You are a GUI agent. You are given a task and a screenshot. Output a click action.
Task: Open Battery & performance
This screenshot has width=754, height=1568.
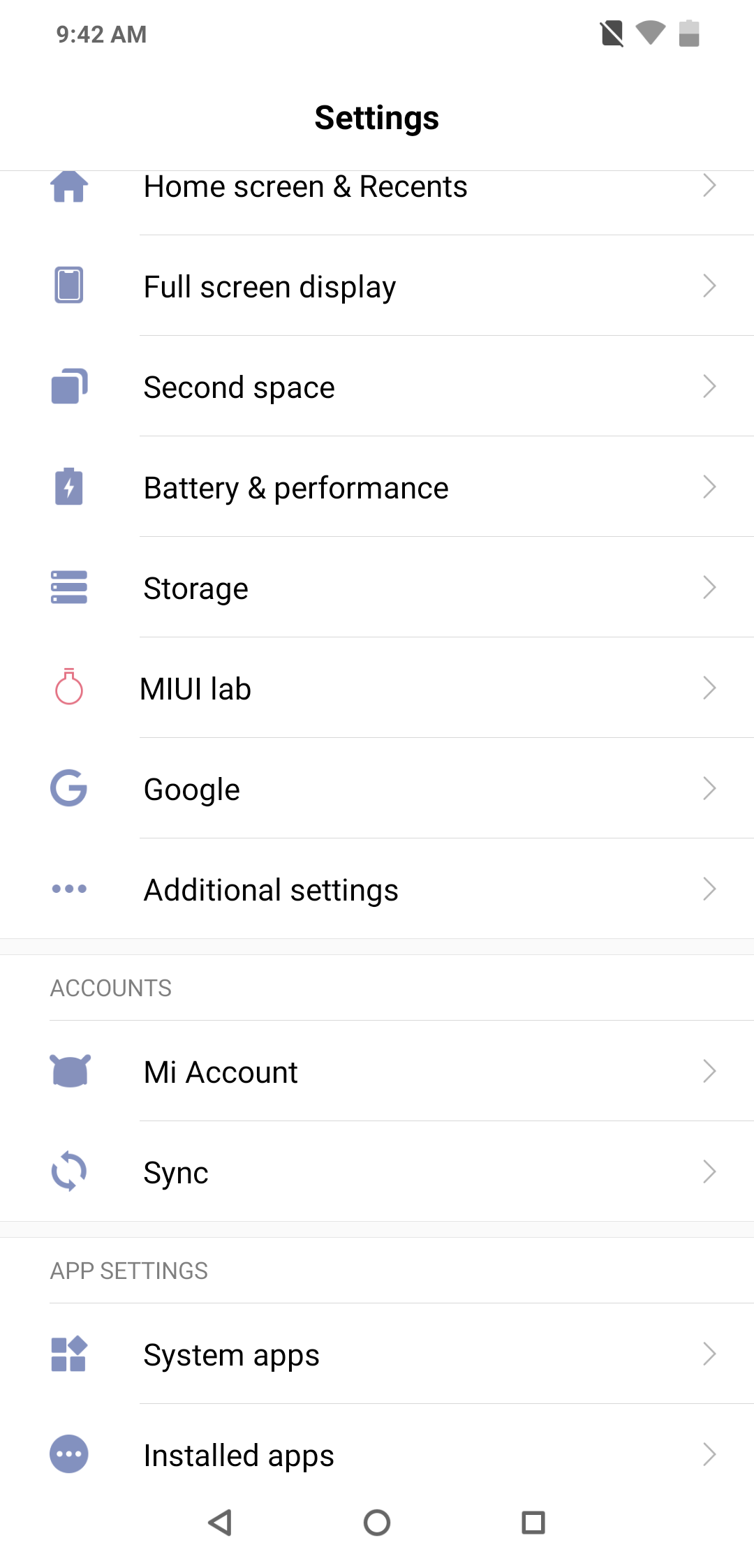[x=377, y=487]
